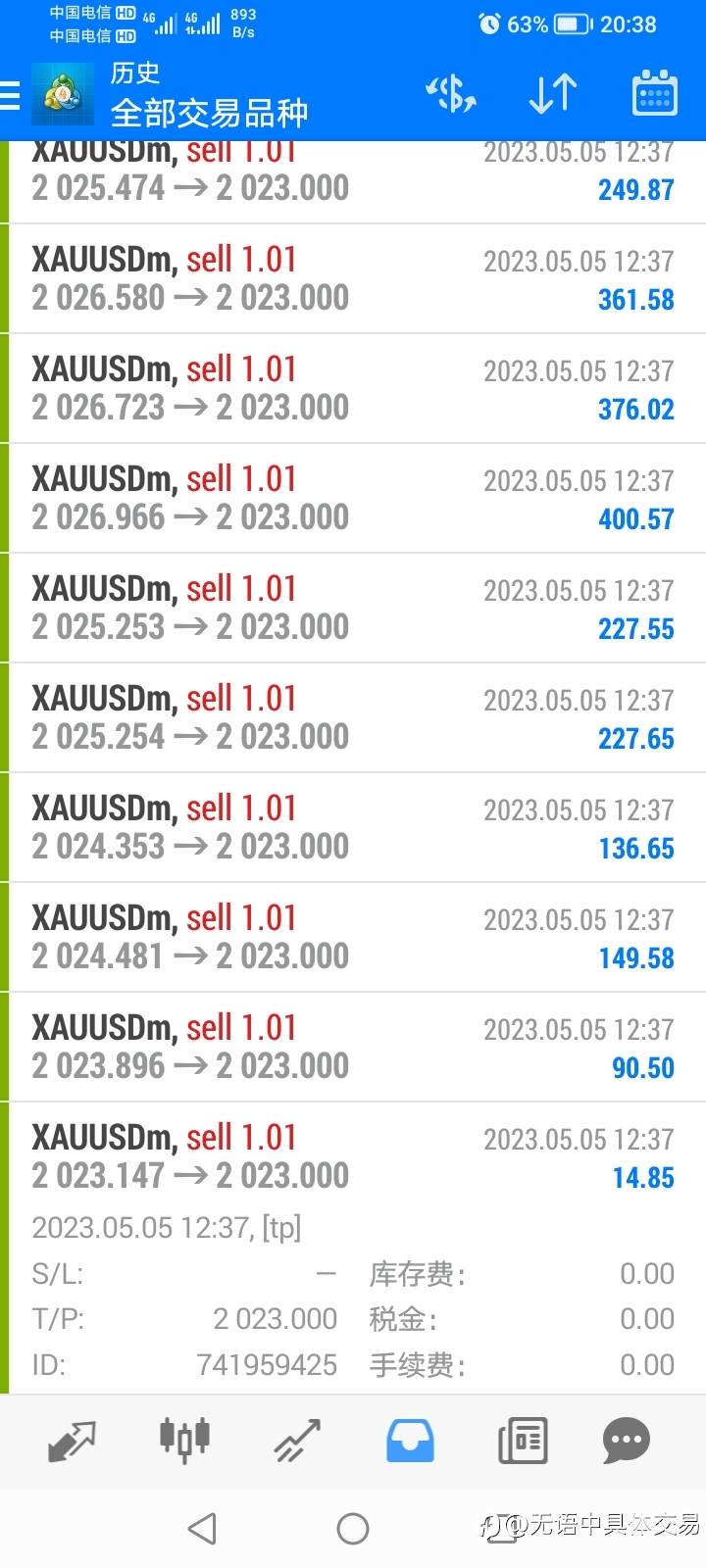
Task: Filter history by trading symbol
Action: (x=450, y=95)
